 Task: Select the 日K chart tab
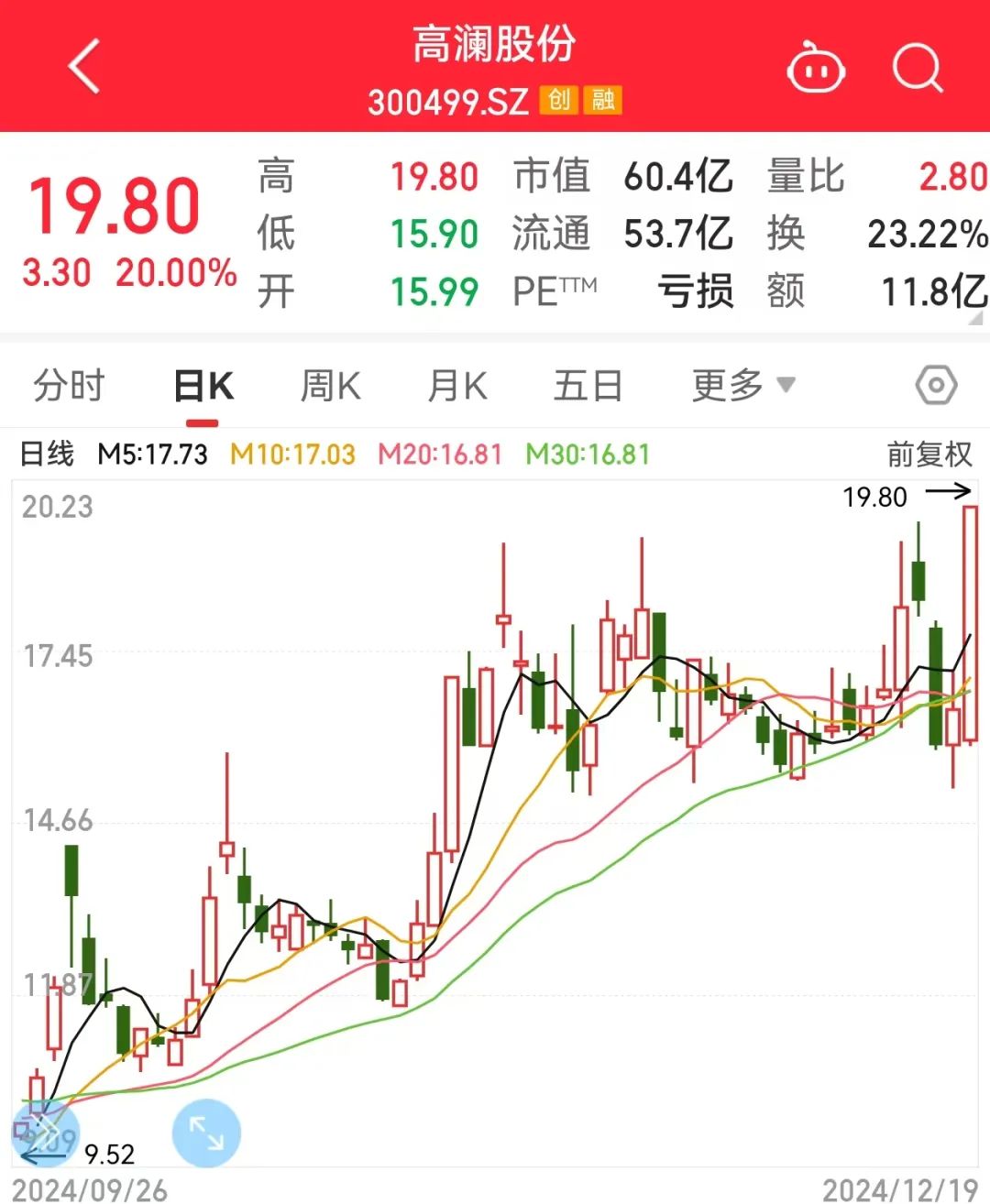[x=203, y=386]
